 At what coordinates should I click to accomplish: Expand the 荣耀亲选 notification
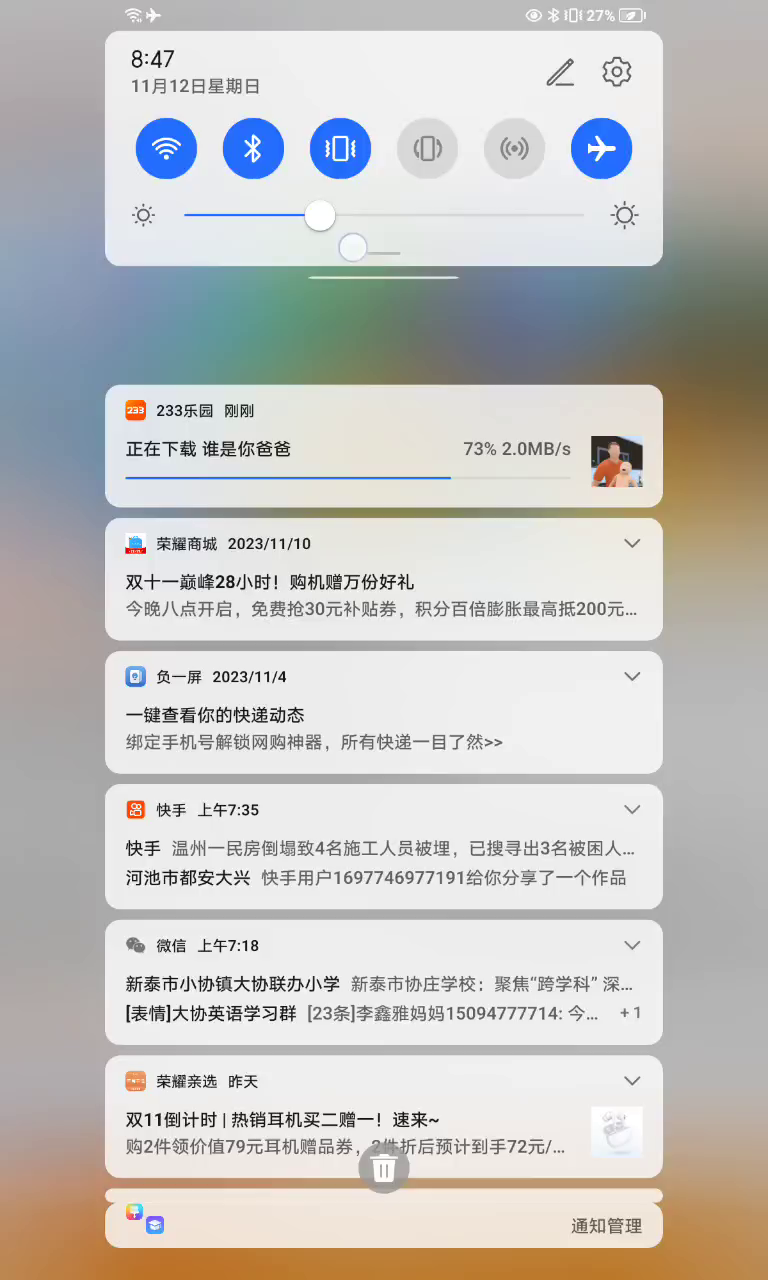(x=632, y=1081)
